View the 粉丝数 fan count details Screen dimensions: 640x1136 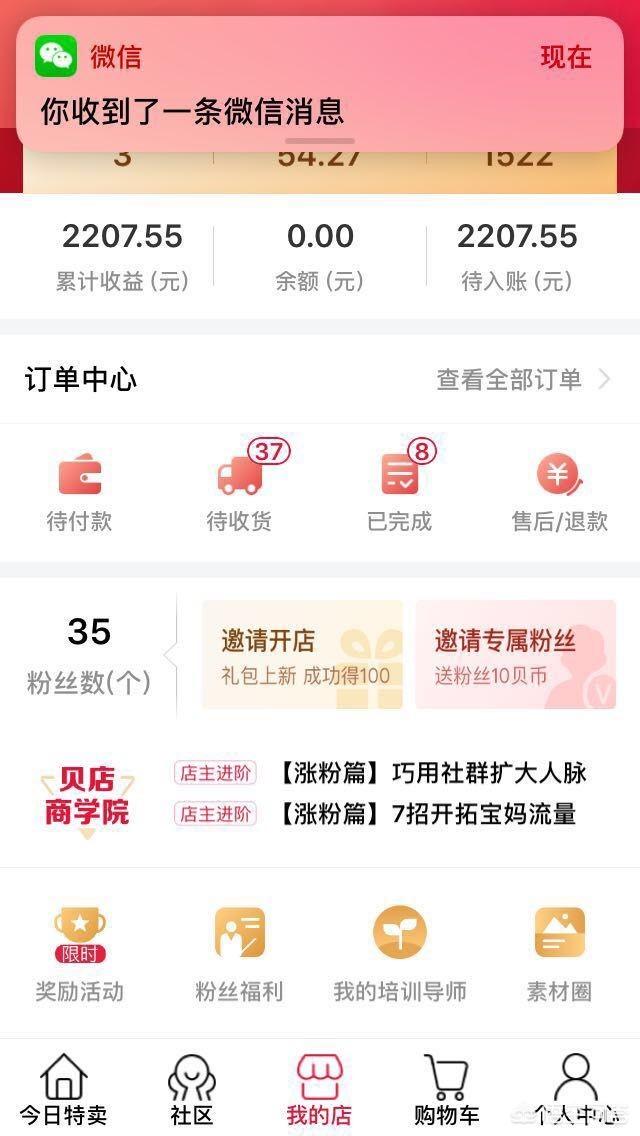point(89,655)
